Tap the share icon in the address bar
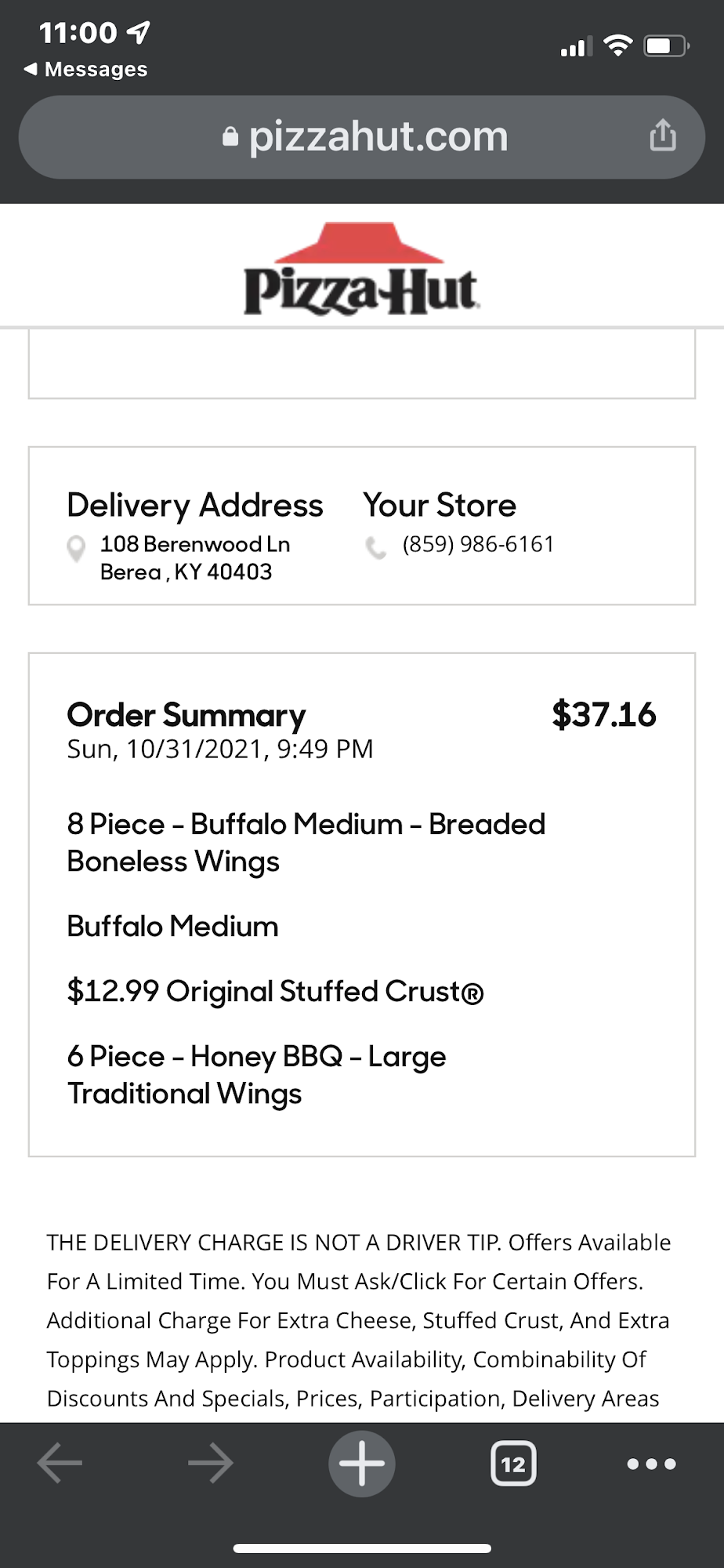This screenshot has height=1568, width=724. 662,136
